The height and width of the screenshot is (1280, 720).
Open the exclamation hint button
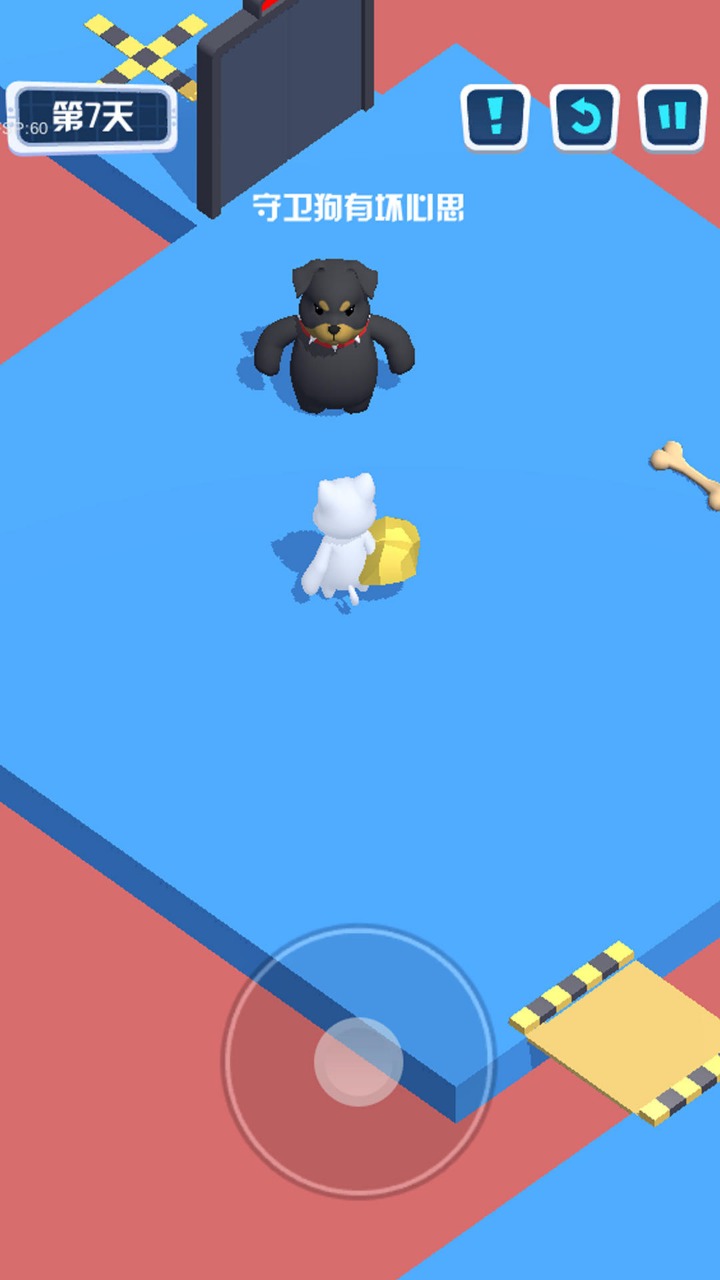point(495,117)
